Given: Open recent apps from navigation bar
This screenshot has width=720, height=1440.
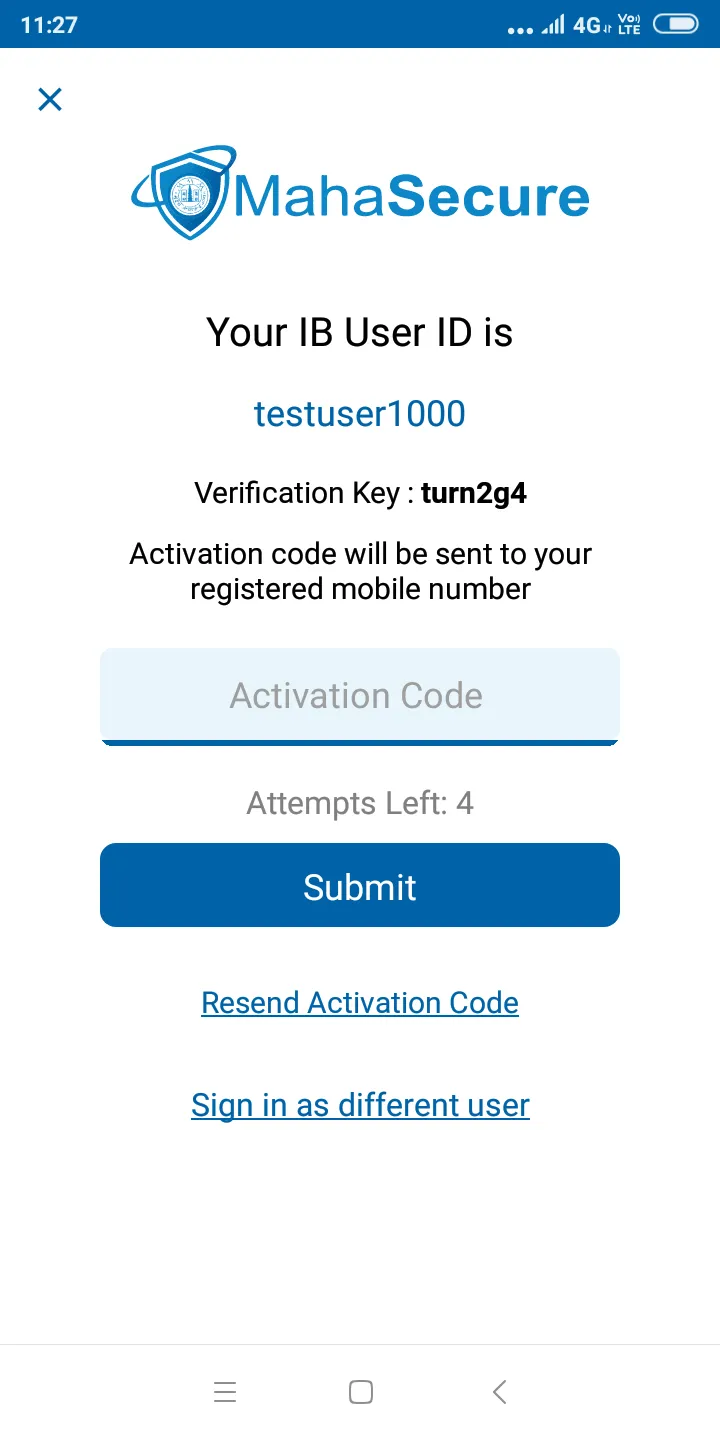Looking at the screenshot, I should pos(225,1392).
